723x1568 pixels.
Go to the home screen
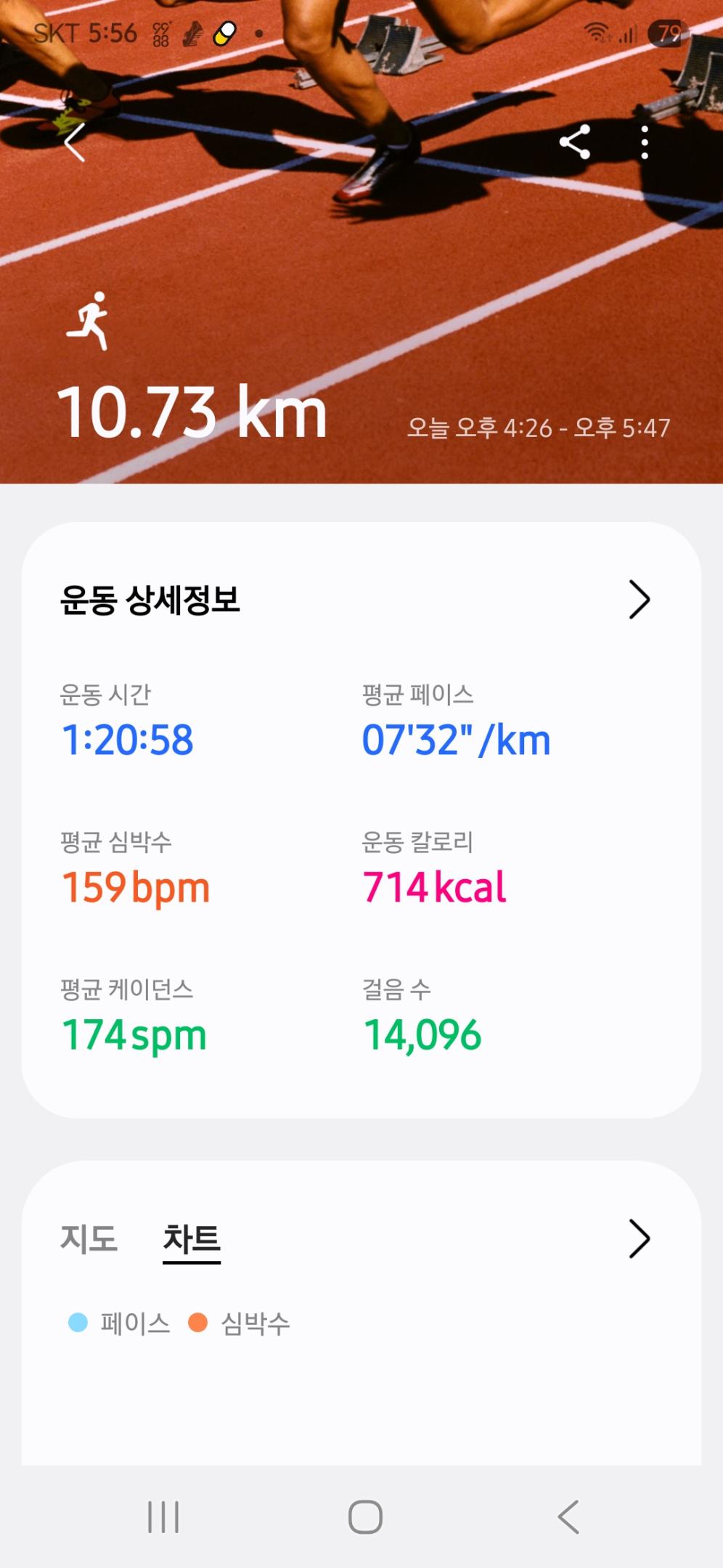pos(365,1517)
